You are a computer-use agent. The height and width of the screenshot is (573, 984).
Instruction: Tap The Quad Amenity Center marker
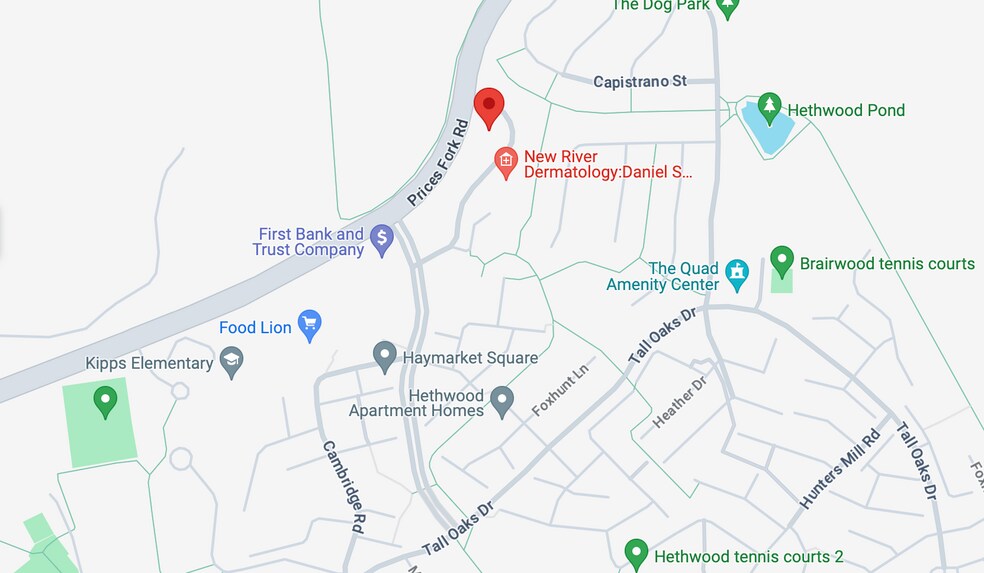737,275
